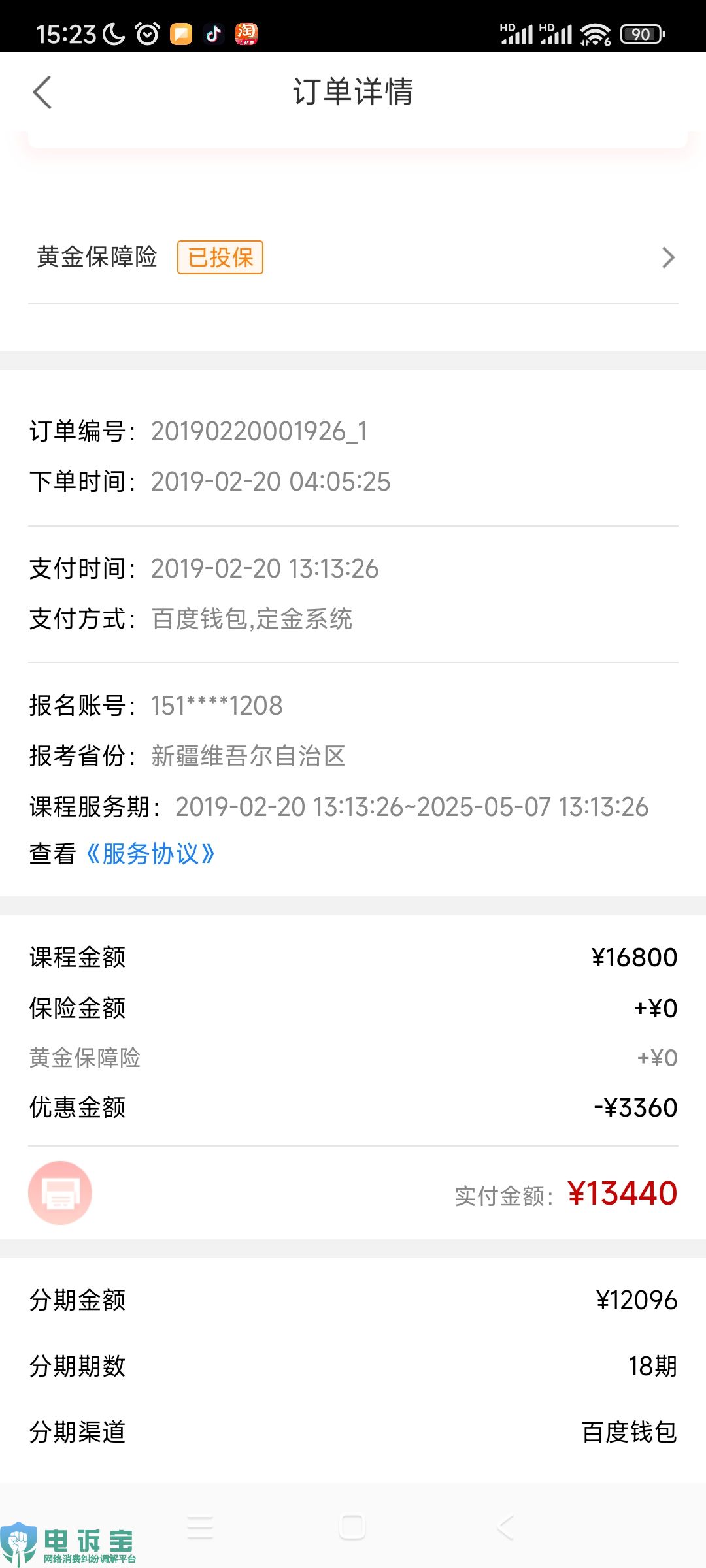Open the 《服务协议》 link
The height and width of the screenshot is (1568, 706).
[150, 854]
